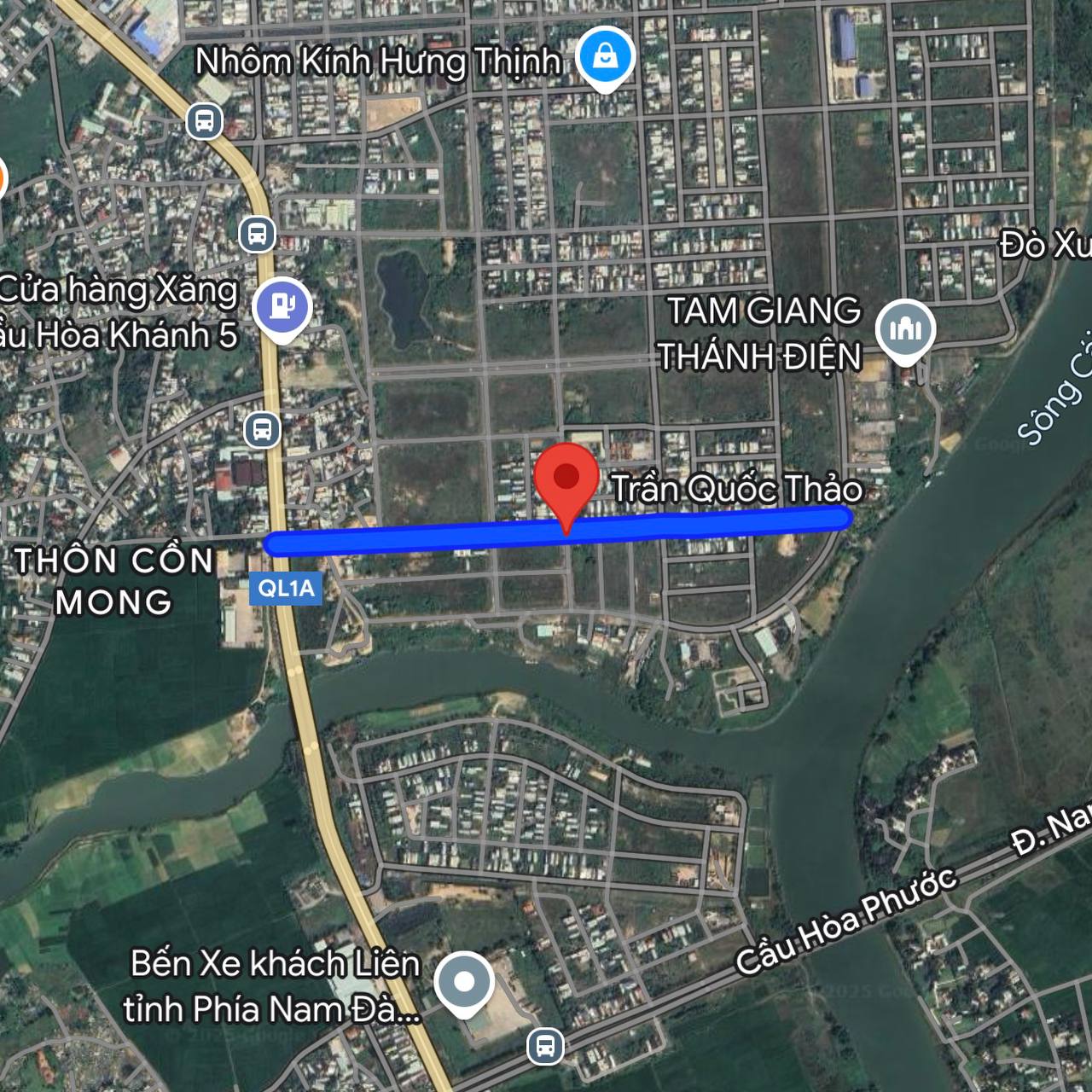
Task: Open the Nhôm Kính Hưng Thịnh shop marker
Action: [x=605, y=57]
